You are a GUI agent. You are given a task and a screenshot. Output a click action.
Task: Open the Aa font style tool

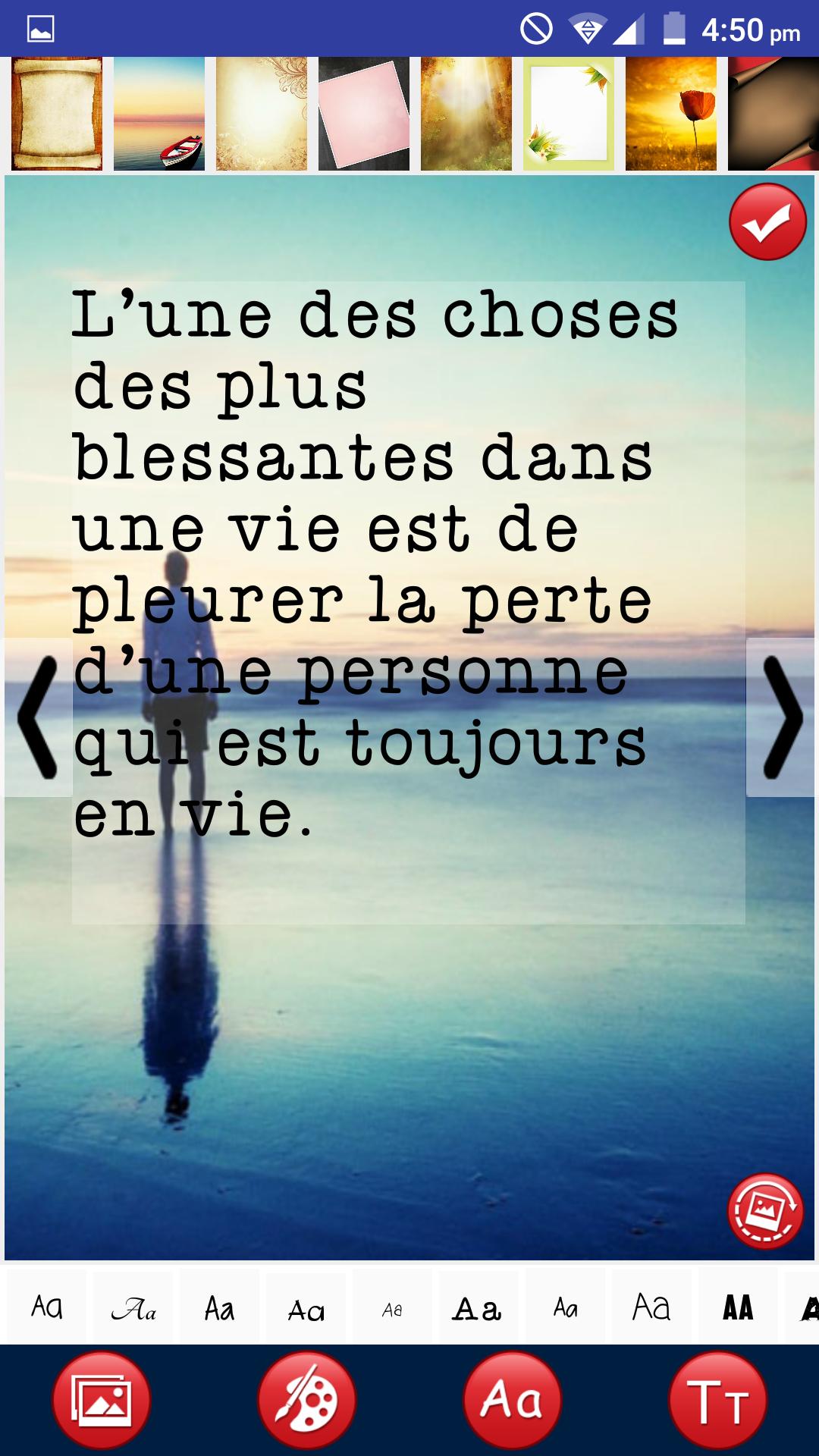coord(513,1400)
